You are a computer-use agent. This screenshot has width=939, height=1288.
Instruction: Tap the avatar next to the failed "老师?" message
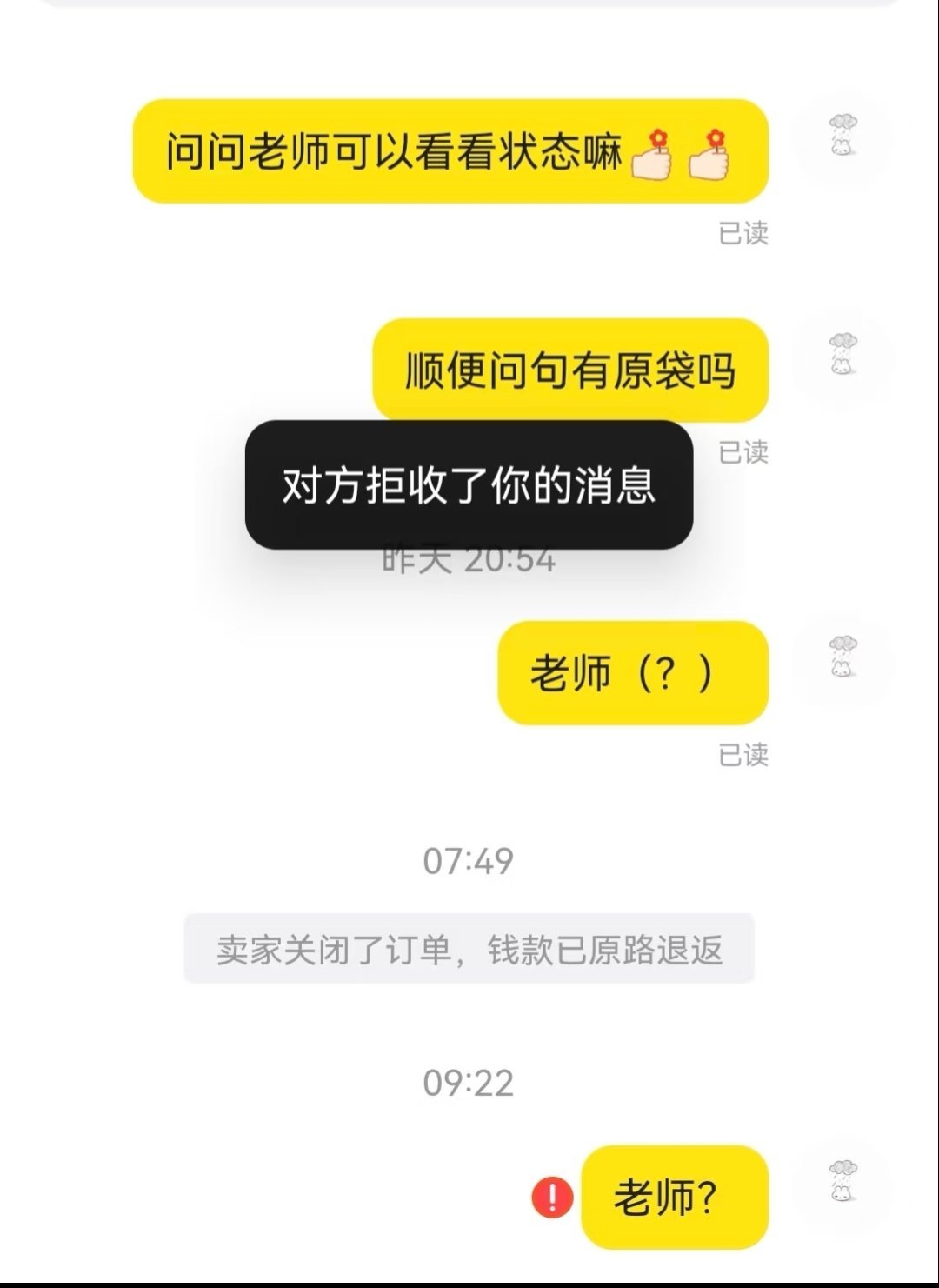(842, 1181)
